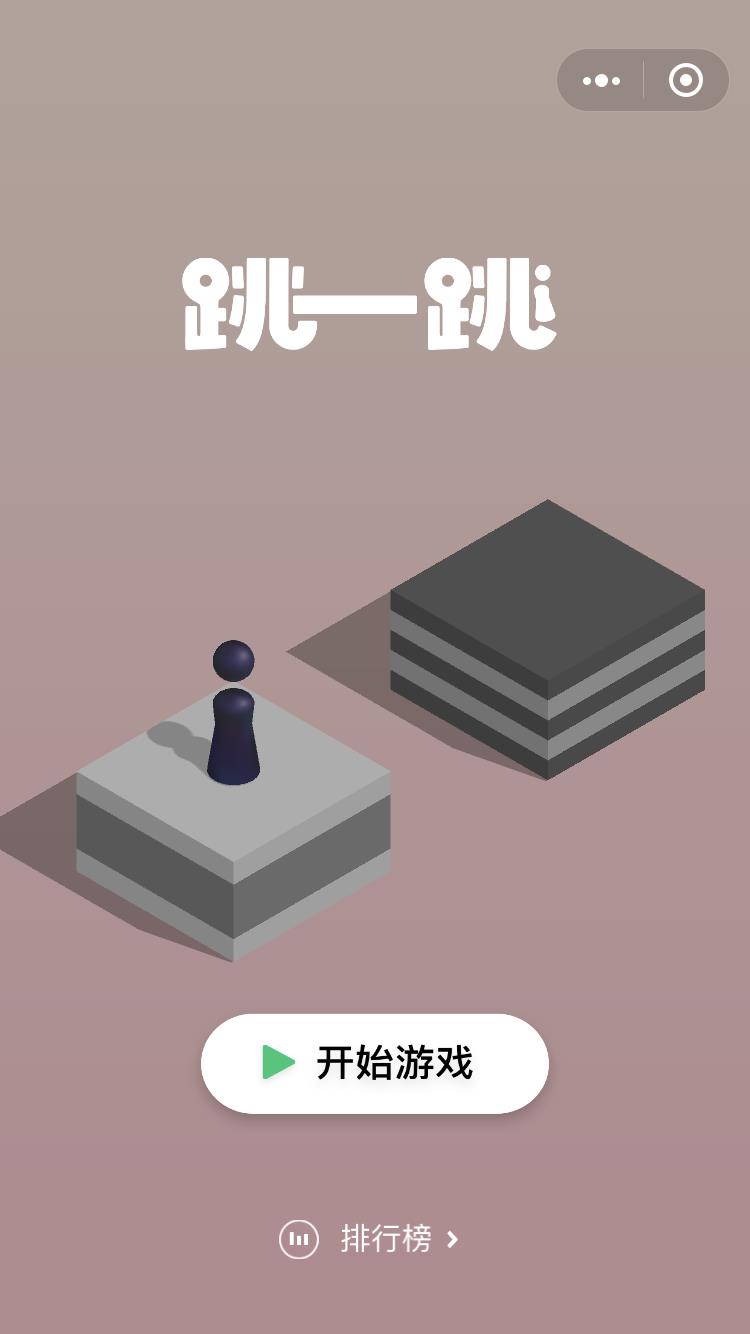The image size is (750, 1334).
Task: Close the mini program via circle icon
Action: [686, 80]
